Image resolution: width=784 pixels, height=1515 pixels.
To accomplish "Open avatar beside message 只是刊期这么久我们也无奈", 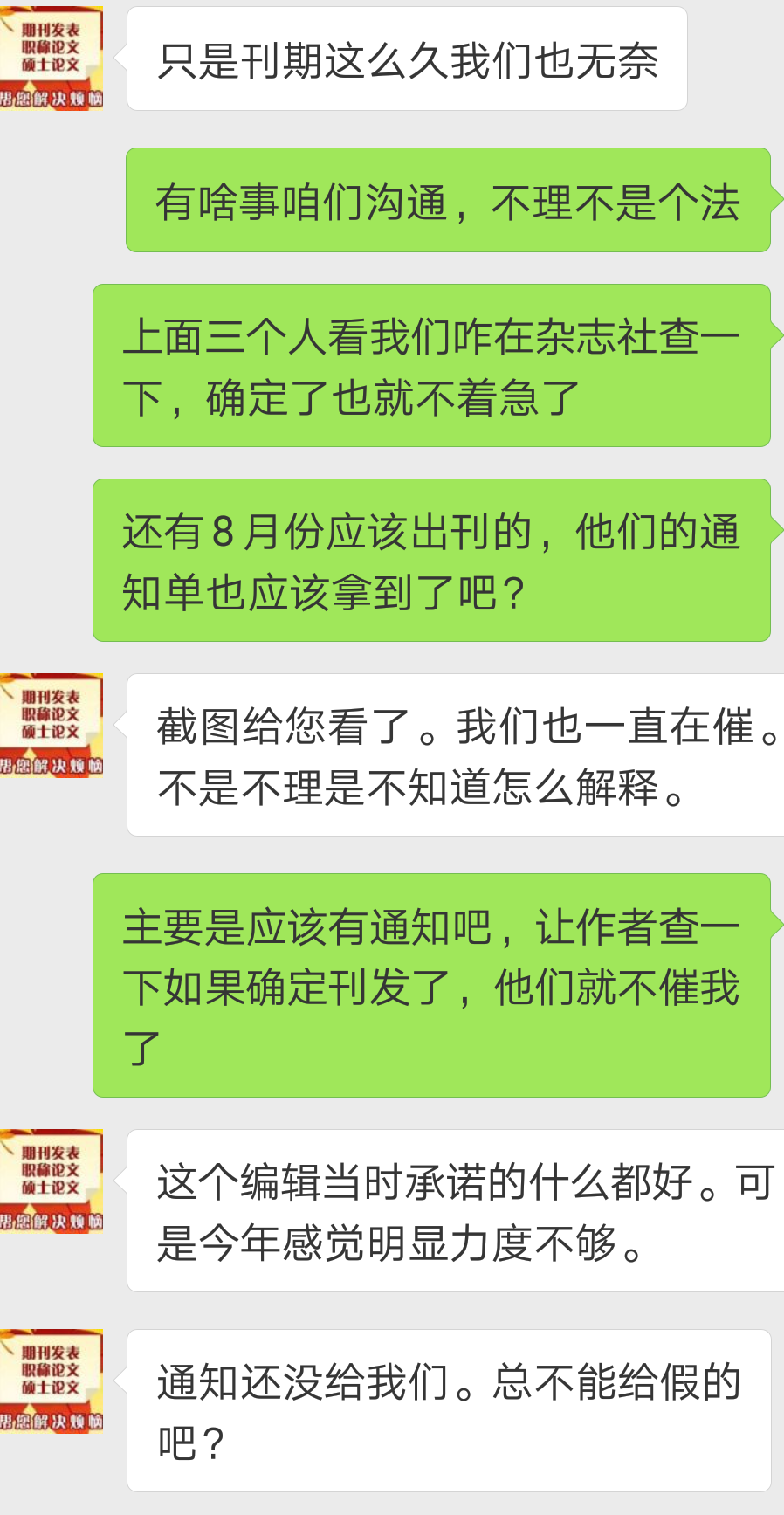I will point(51,59).
